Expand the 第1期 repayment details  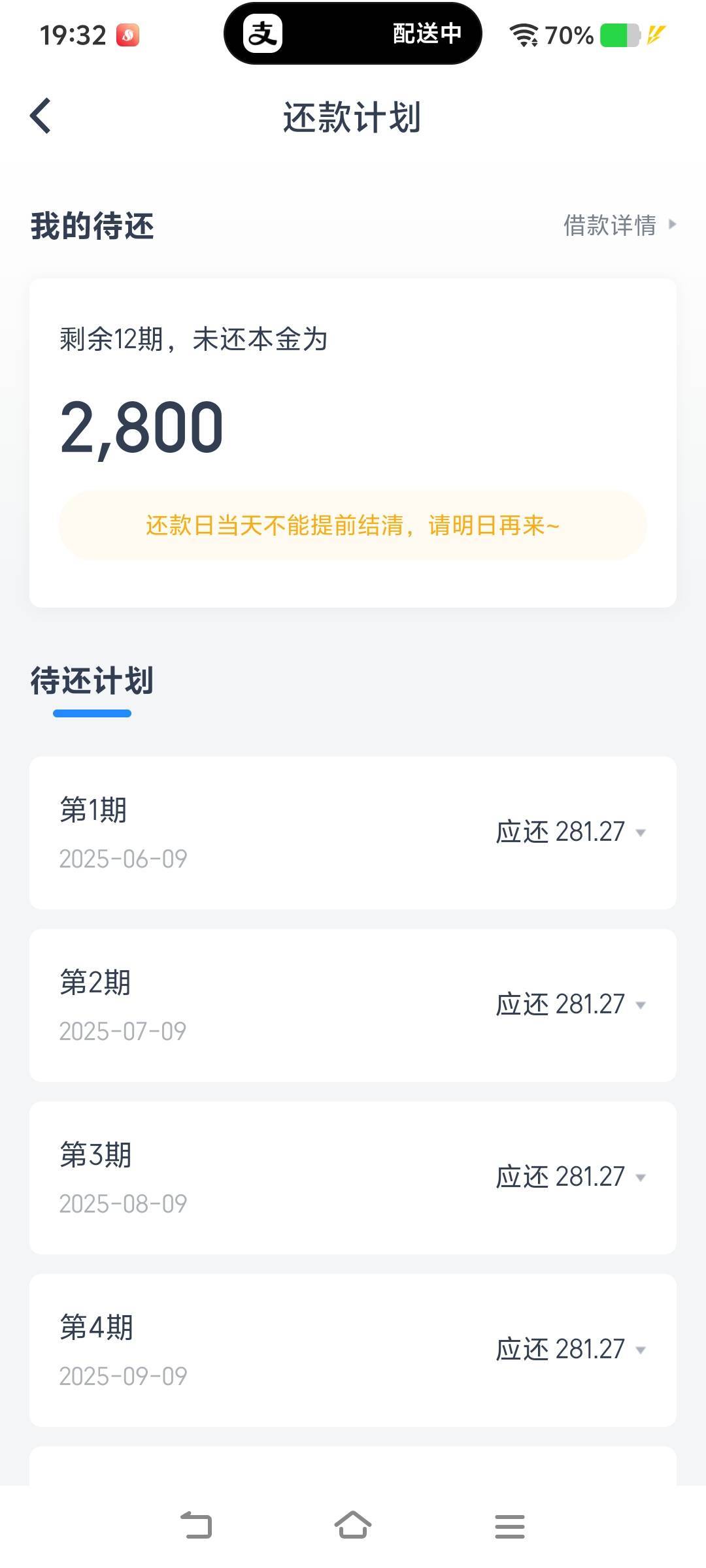tap(353, 833)
